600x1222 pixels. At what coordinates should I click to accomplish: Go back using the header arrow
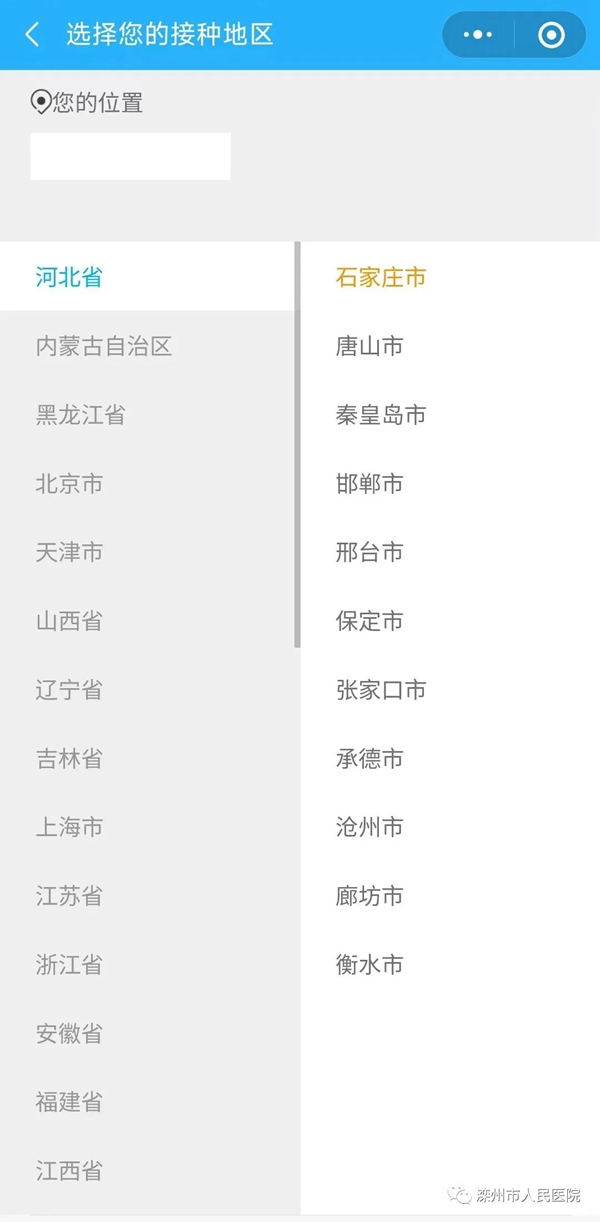click(x=32, y=35)
